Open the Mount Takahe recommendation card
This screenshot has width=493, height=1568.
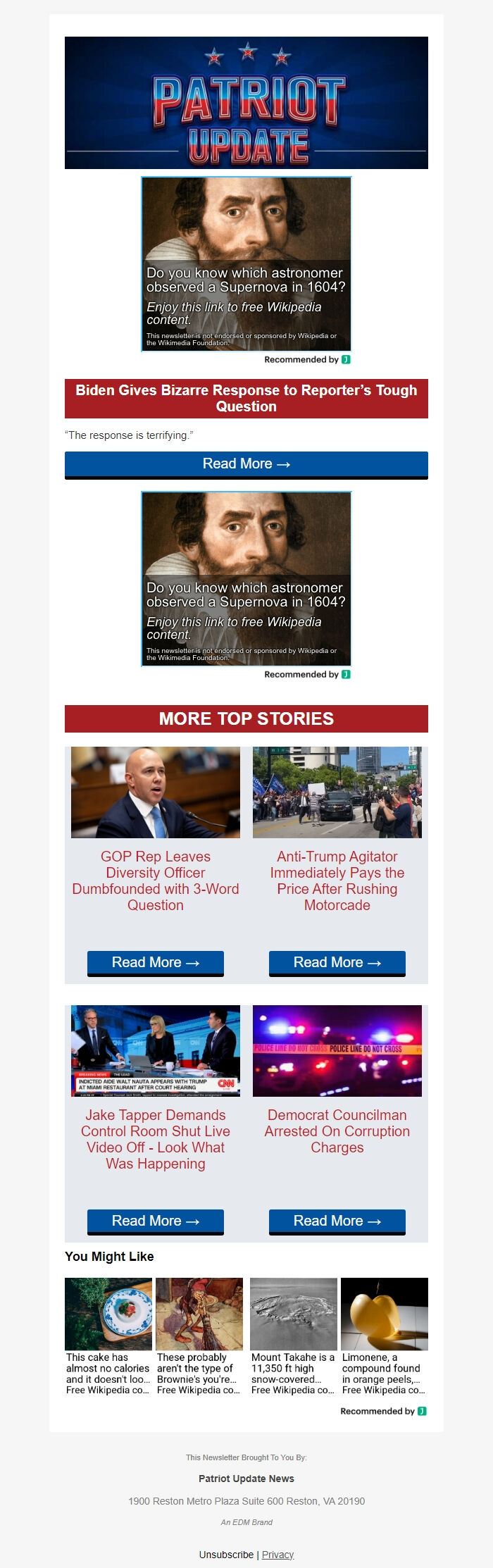tap(294, 1336)
